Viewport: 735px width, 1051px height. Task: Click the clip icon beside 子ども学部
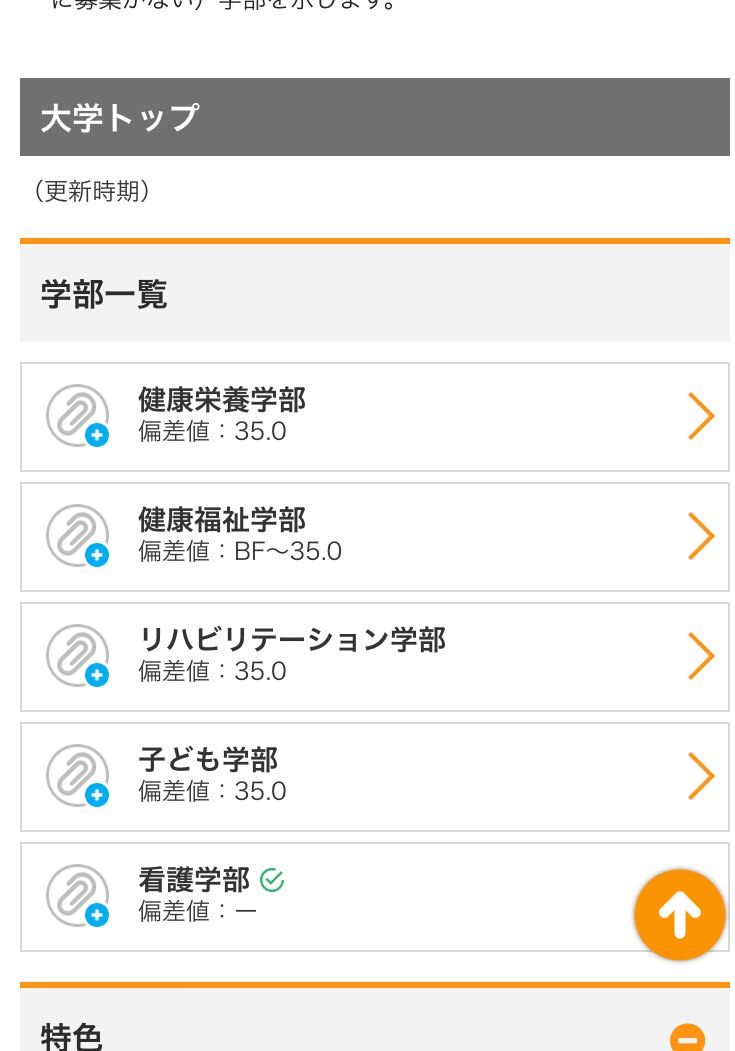[77, 776]
